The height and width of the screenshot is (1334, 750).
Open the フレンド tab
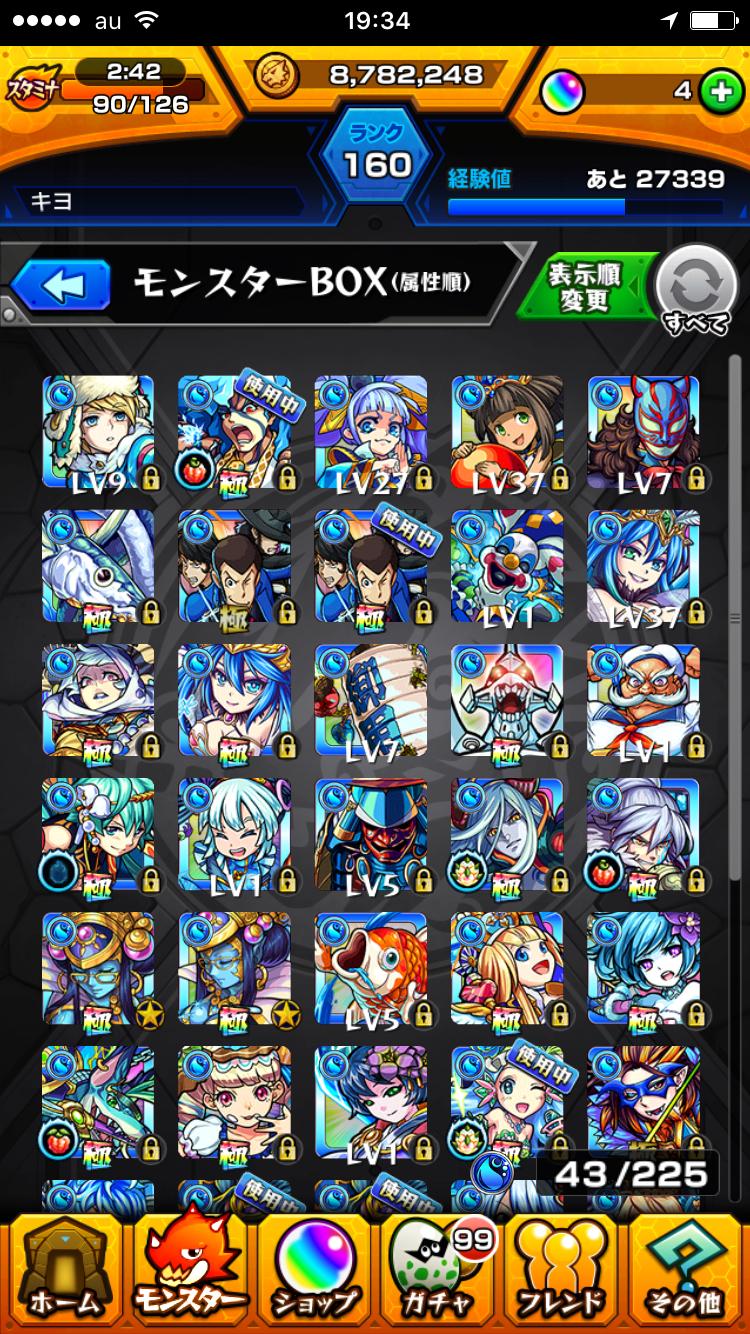[x=560, y=1270]
